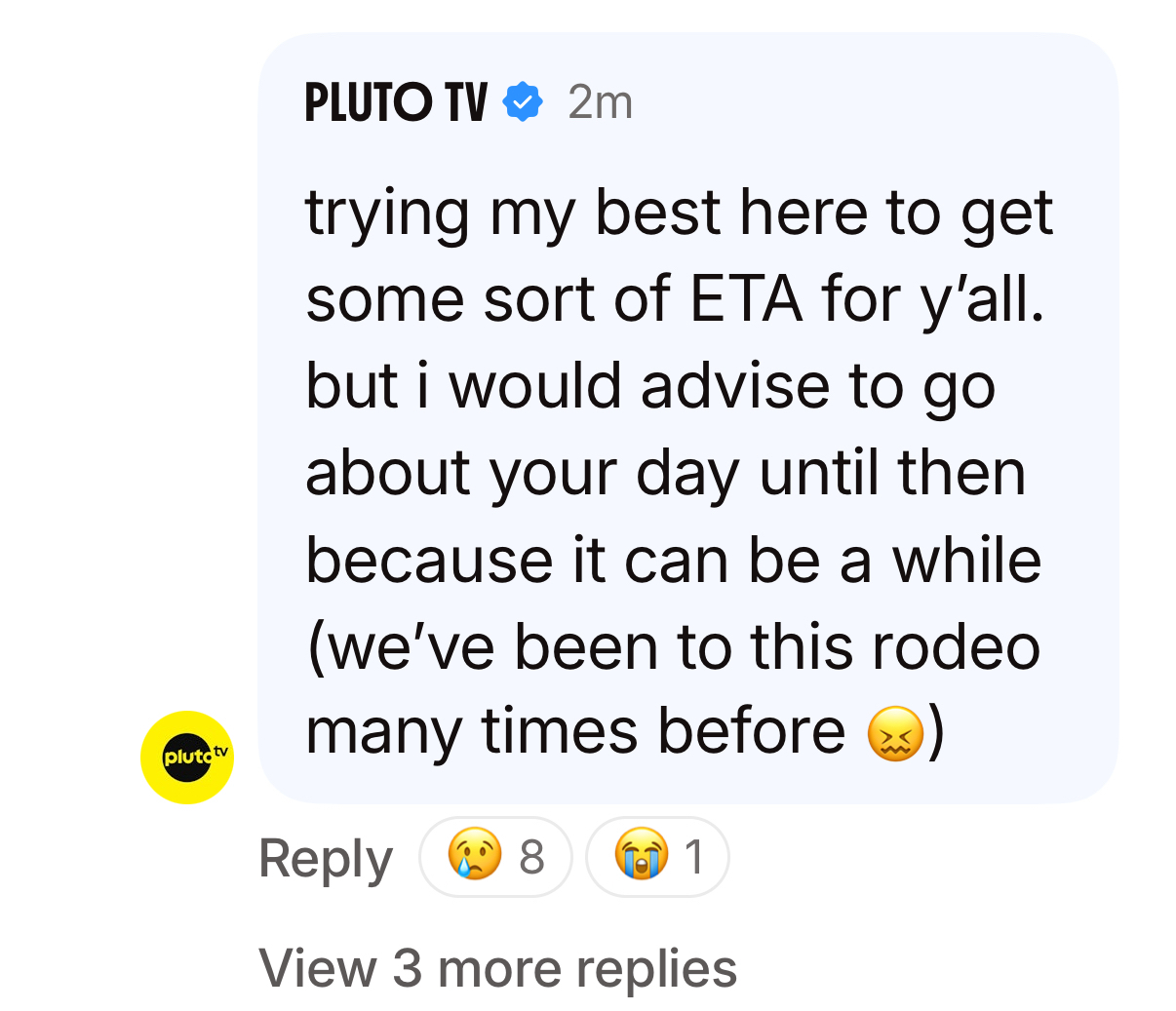Reply to Pluto TV's comment
The width and height of the screenshot is (1176, 1011).
tap(325, 858)
